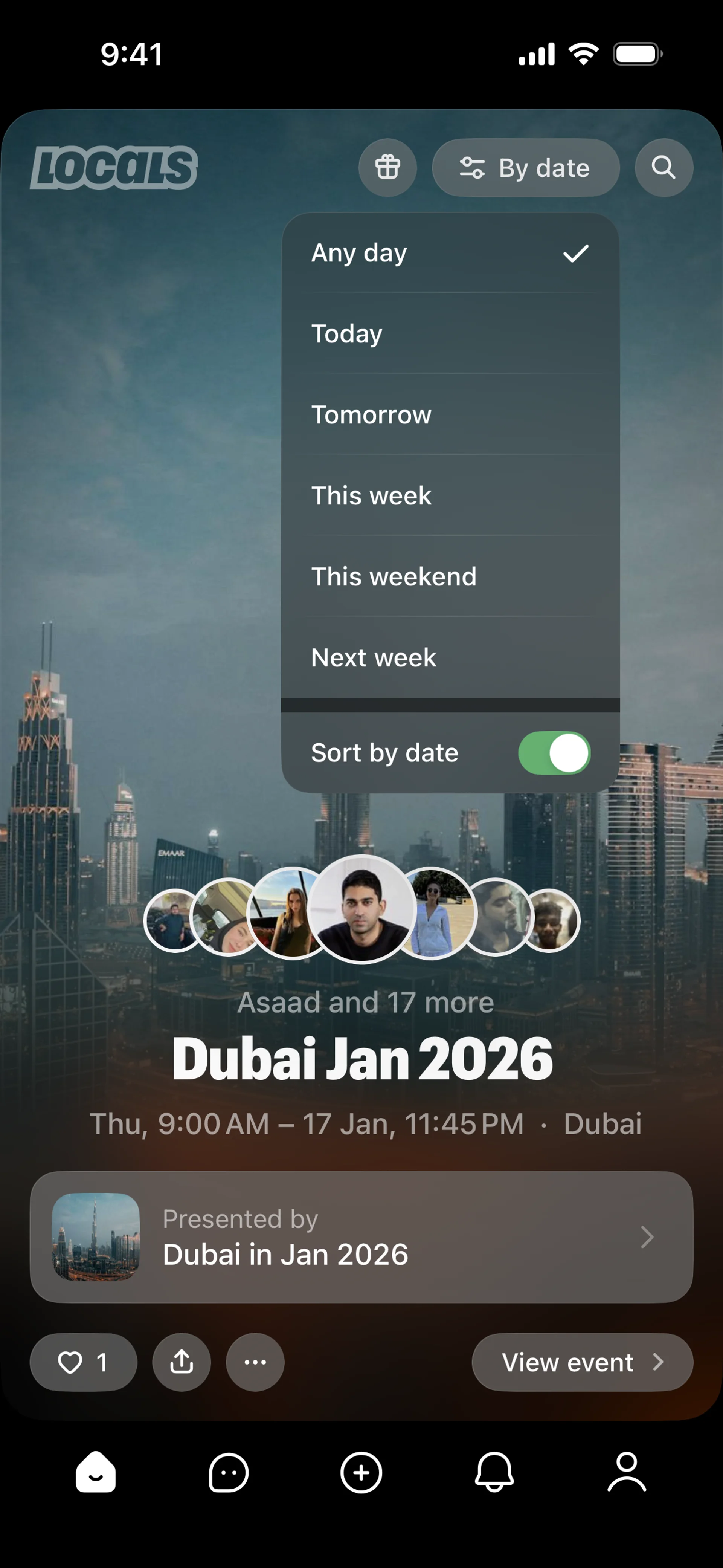Screen dimensions: 723x1568
Task: Switch to the profile tab
Action: 627,1473
